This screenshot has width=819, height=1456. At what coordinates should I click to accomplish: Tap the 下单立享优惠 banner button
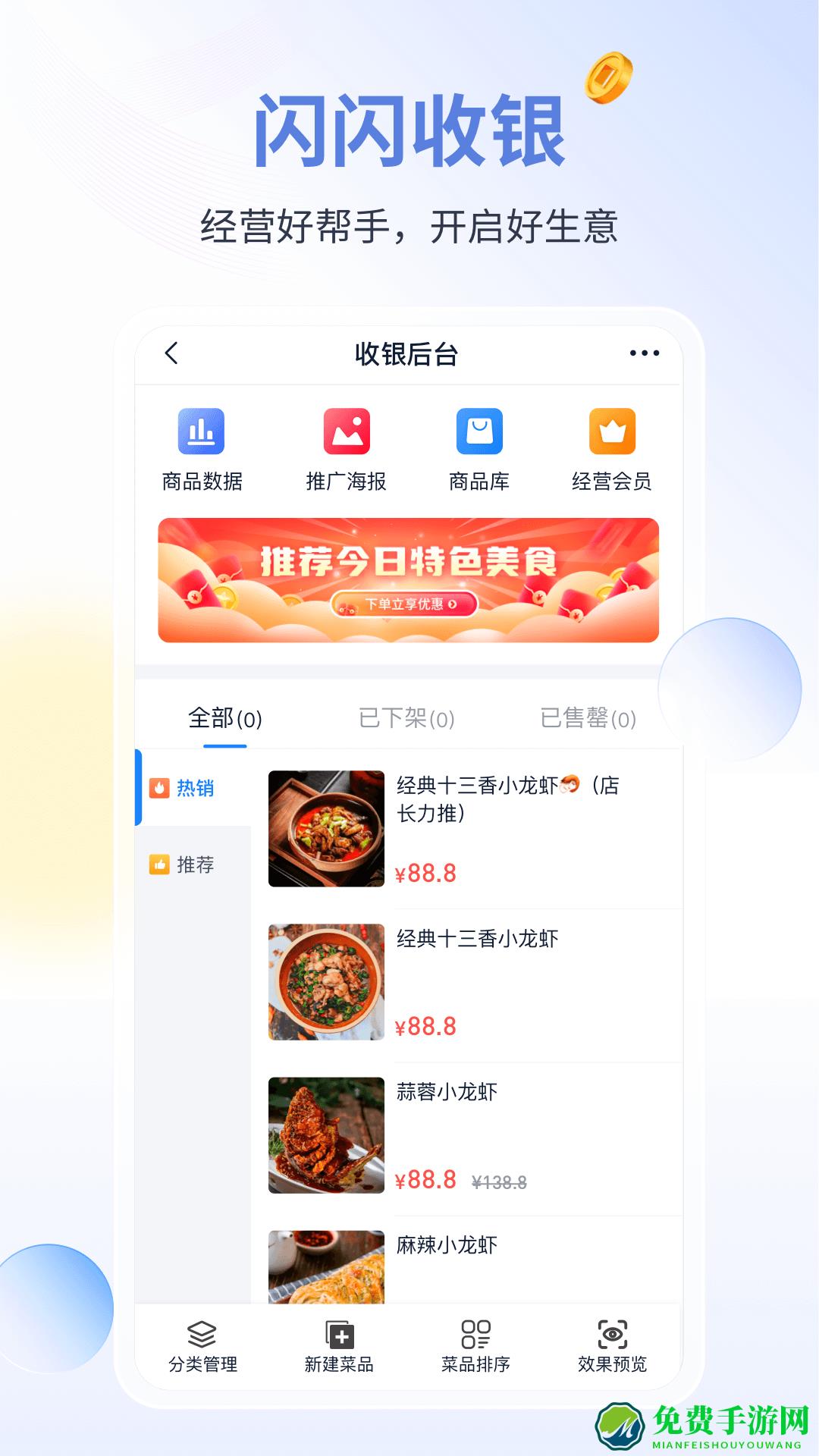[x=404, y=603]
